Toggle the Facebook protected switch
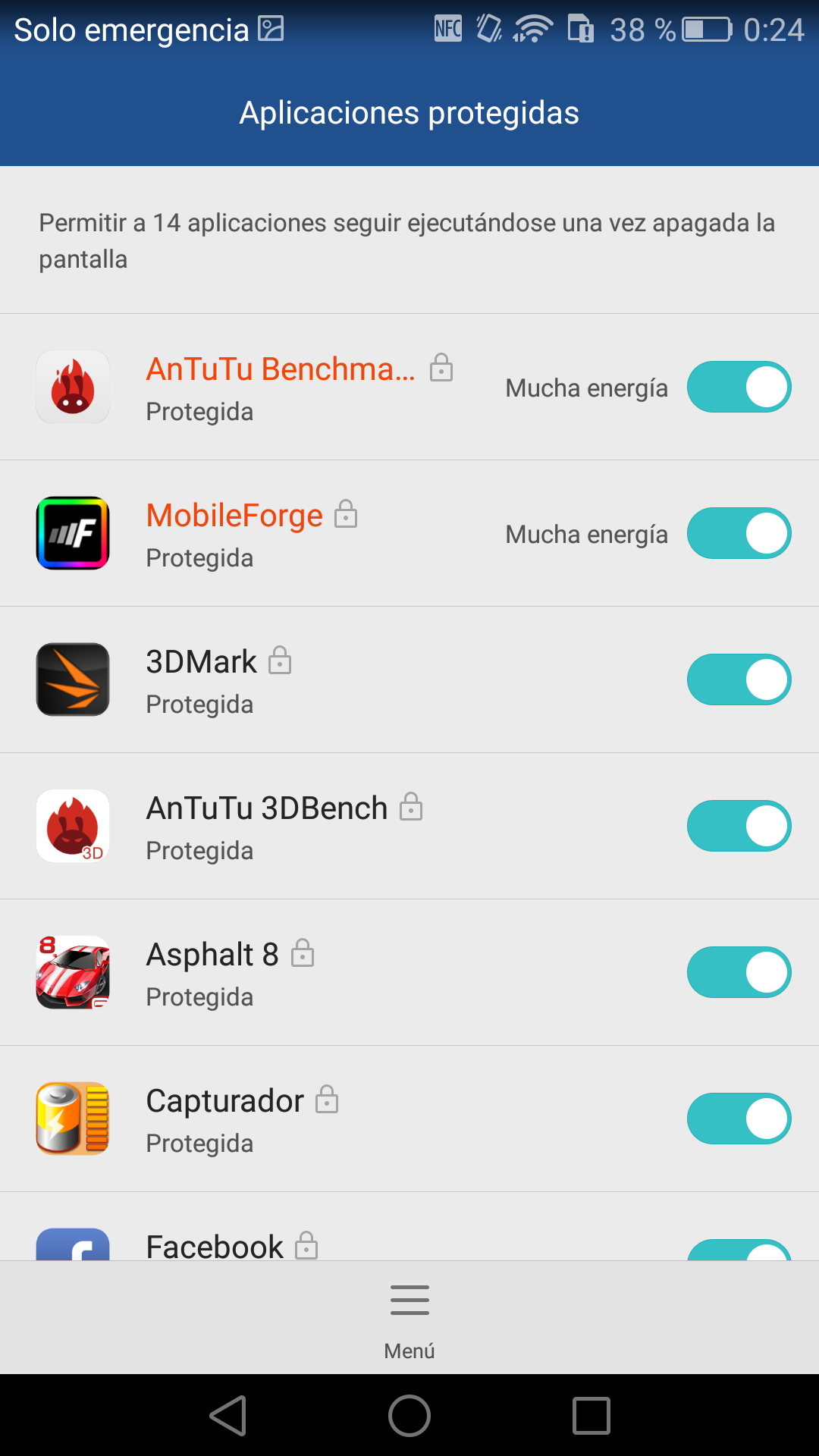The height and width of the screenshot is (1456, 819). click(x=739, y=1250)
